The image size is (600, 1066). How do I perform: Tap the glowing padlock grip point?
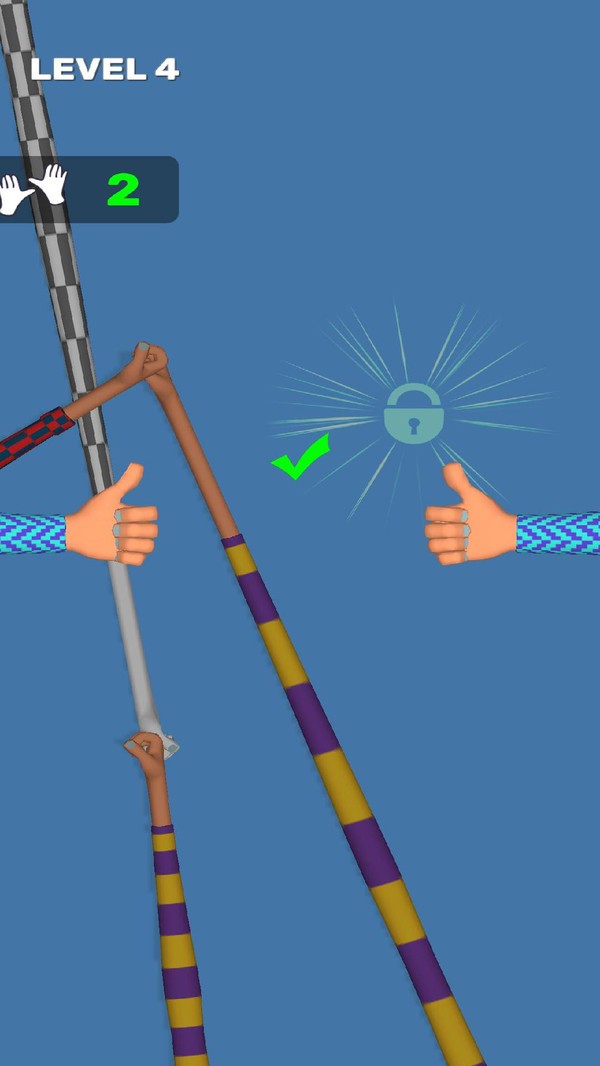click(413, 414)
